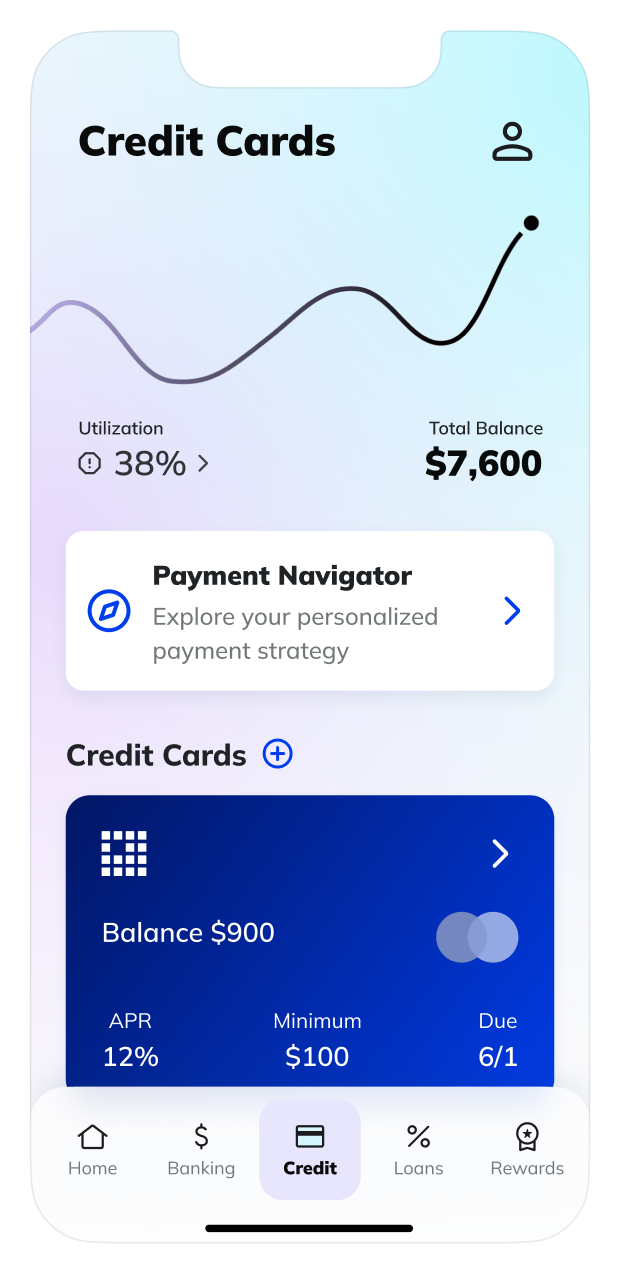Switch to the Loans tab
This screenshot has width=620, height=1274.
pyautogui.click(x=418, y=1149)
